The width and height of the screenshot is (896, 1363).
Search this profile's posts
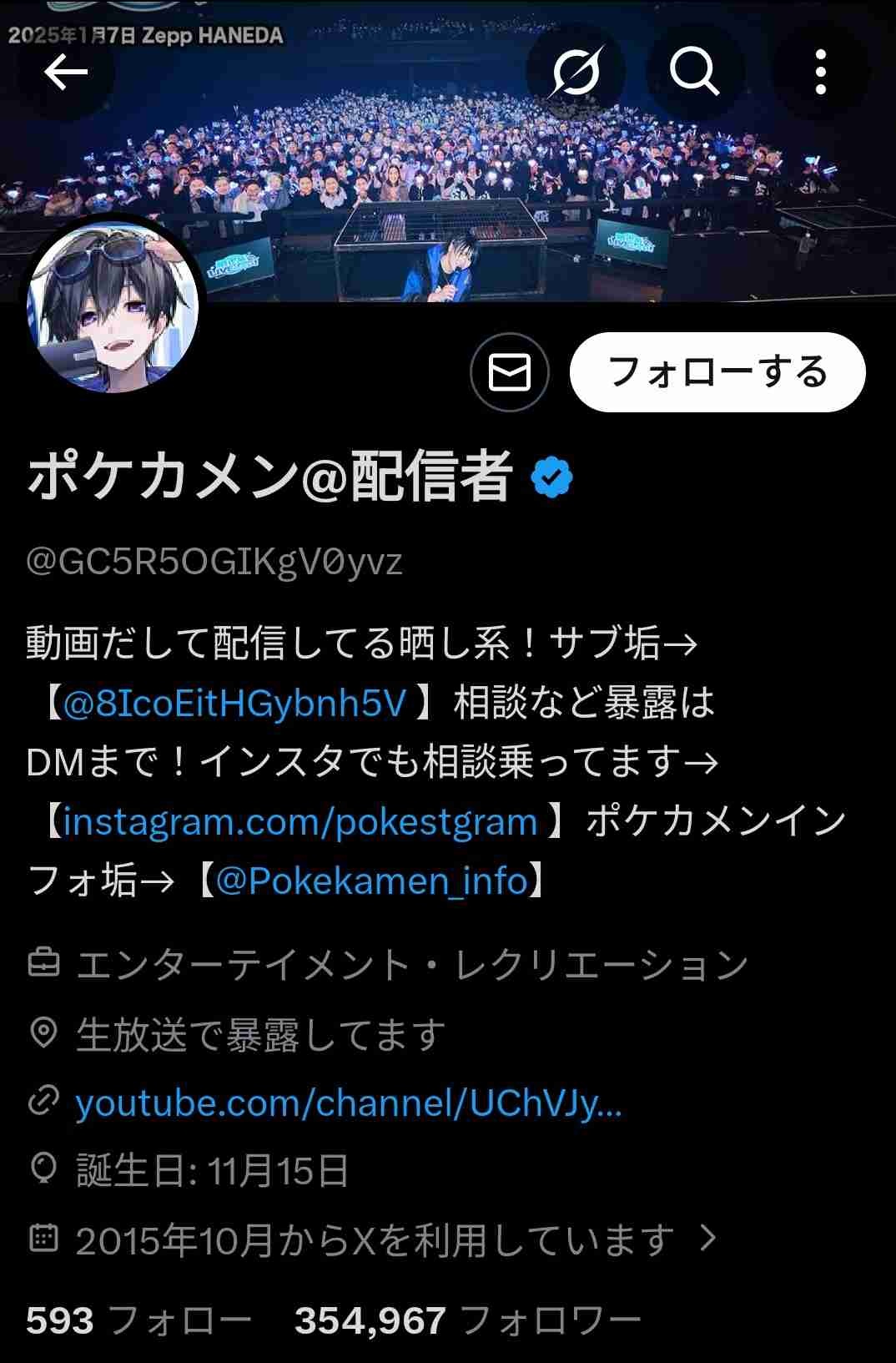click(x=694, y=73)
